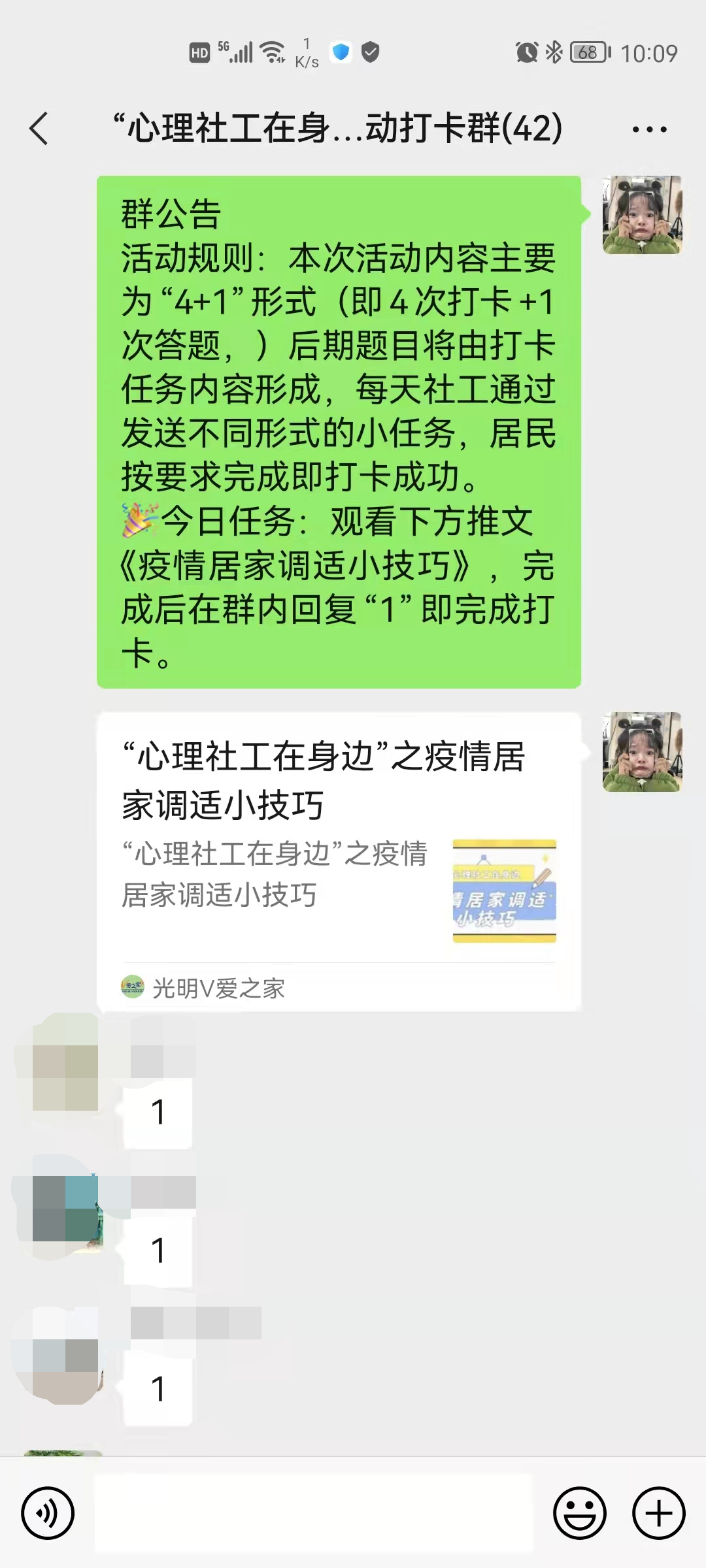View sender's avatar beside 群公告 message
Image resolution: width=706 pixels, height=1568 pixels.
point(642,215)
